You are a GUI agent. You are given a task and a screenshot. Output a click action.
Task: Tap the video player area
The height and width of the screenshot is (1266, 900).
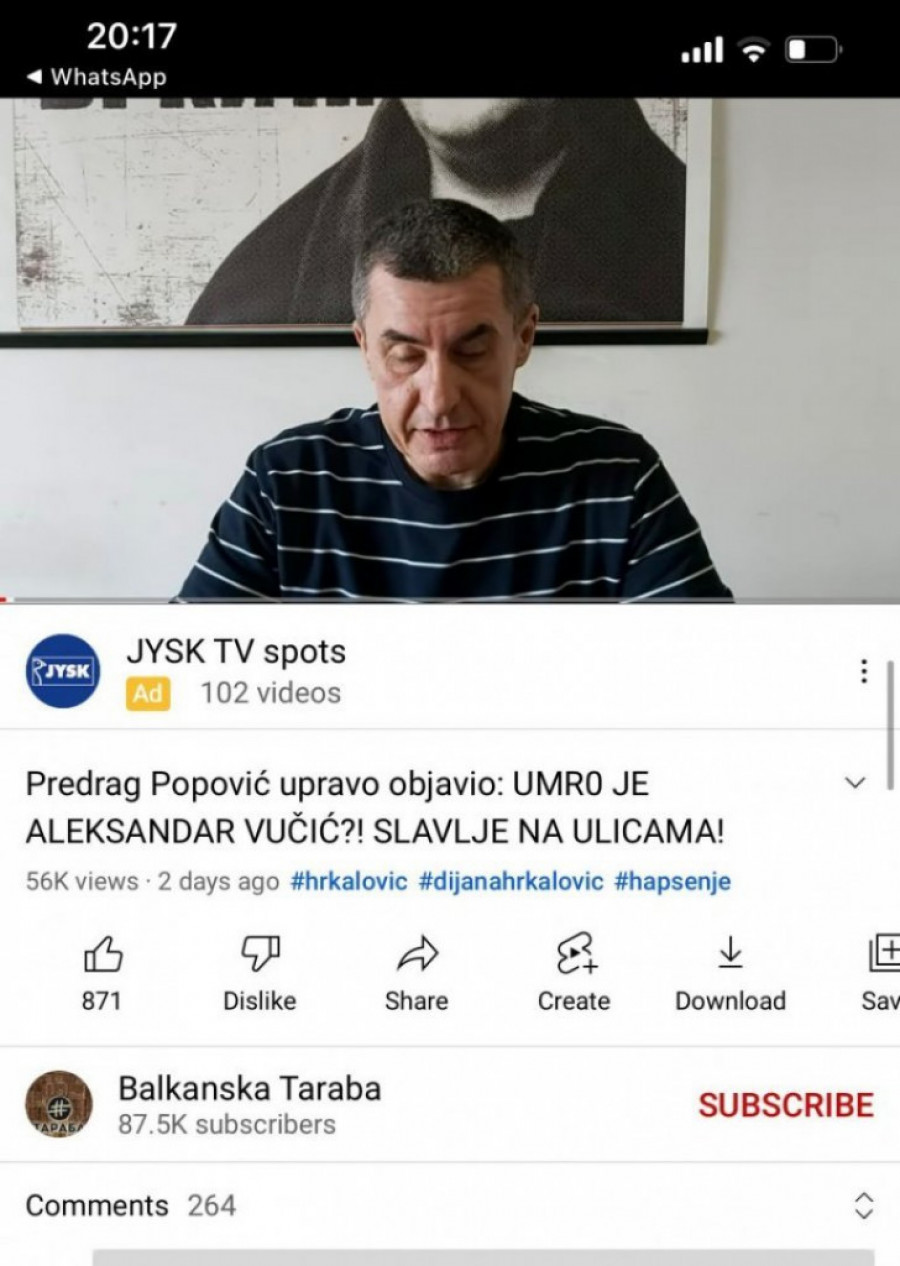450,350
